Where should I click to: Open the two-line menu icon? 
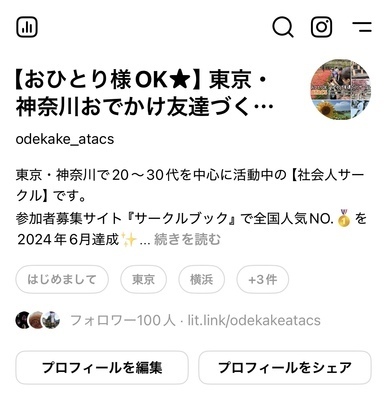click(362, 27)
